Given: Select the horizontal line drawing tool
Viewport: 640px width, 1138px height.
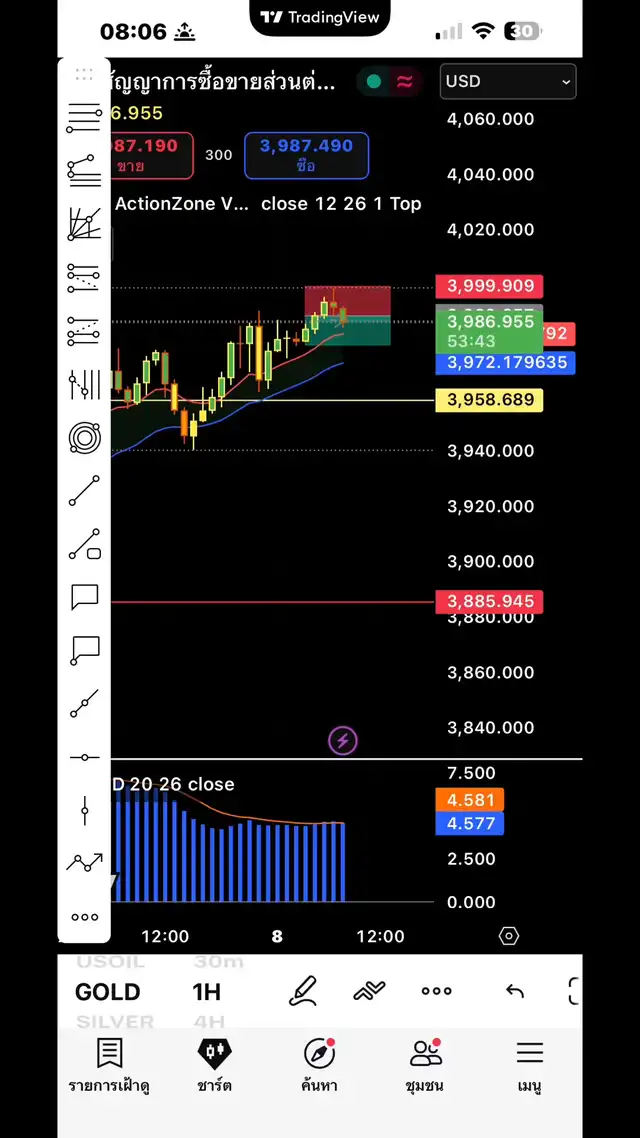Looking at the screenshot, I should [84, 758].
